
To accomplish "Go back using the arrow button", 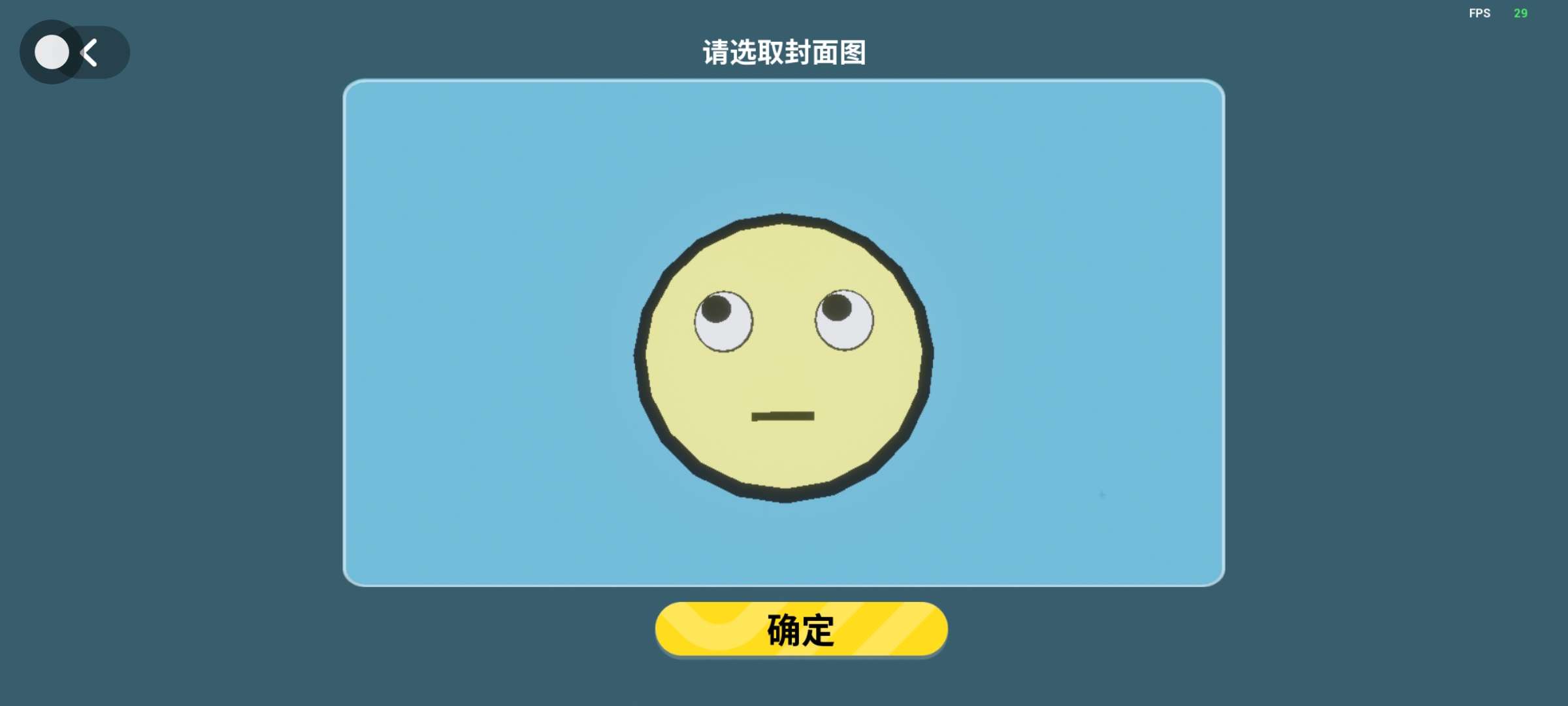I will tap(89, 52).
